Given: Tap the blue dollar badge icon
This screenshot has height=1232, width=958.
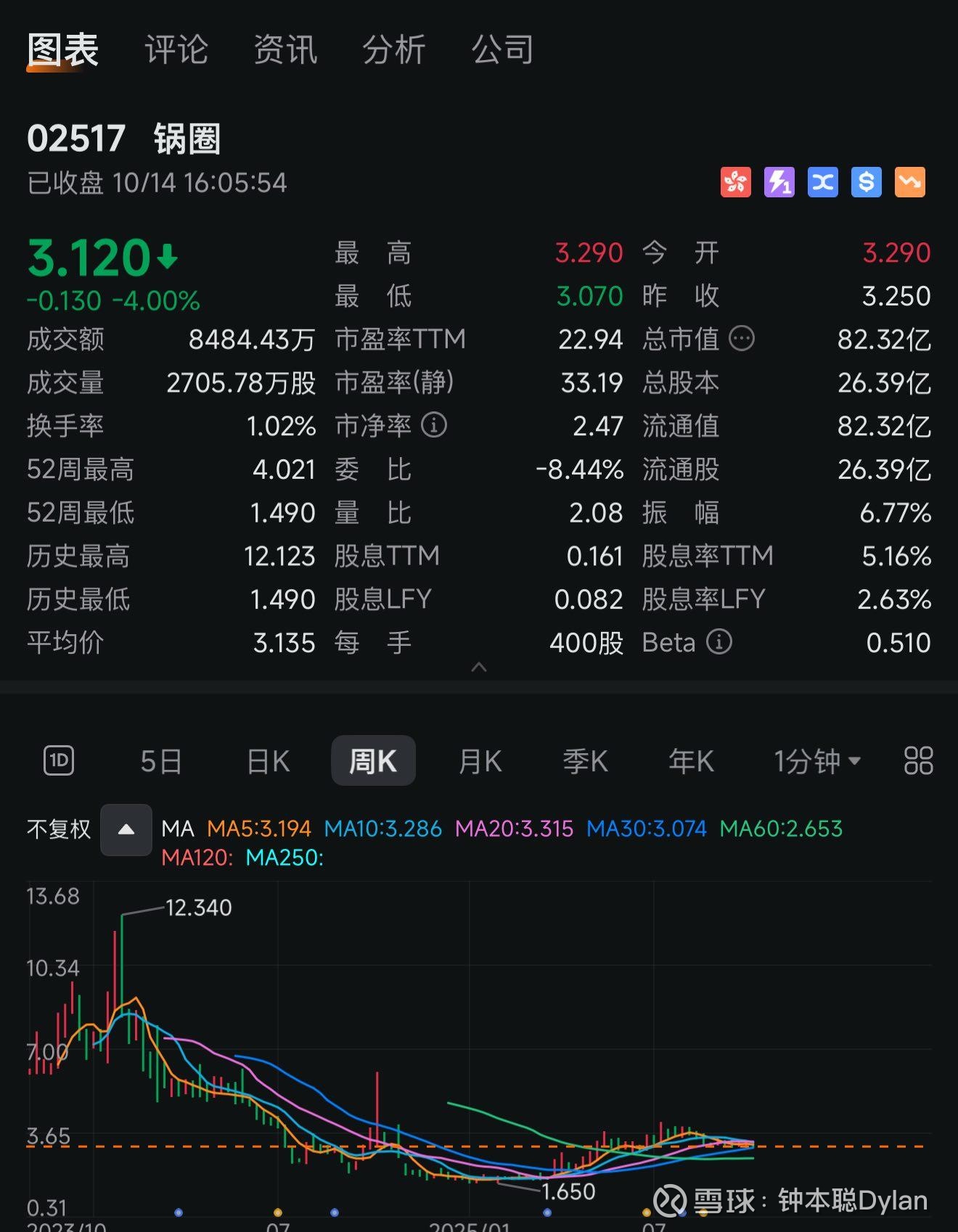Looking at the screenshot, I should point(866,182).
